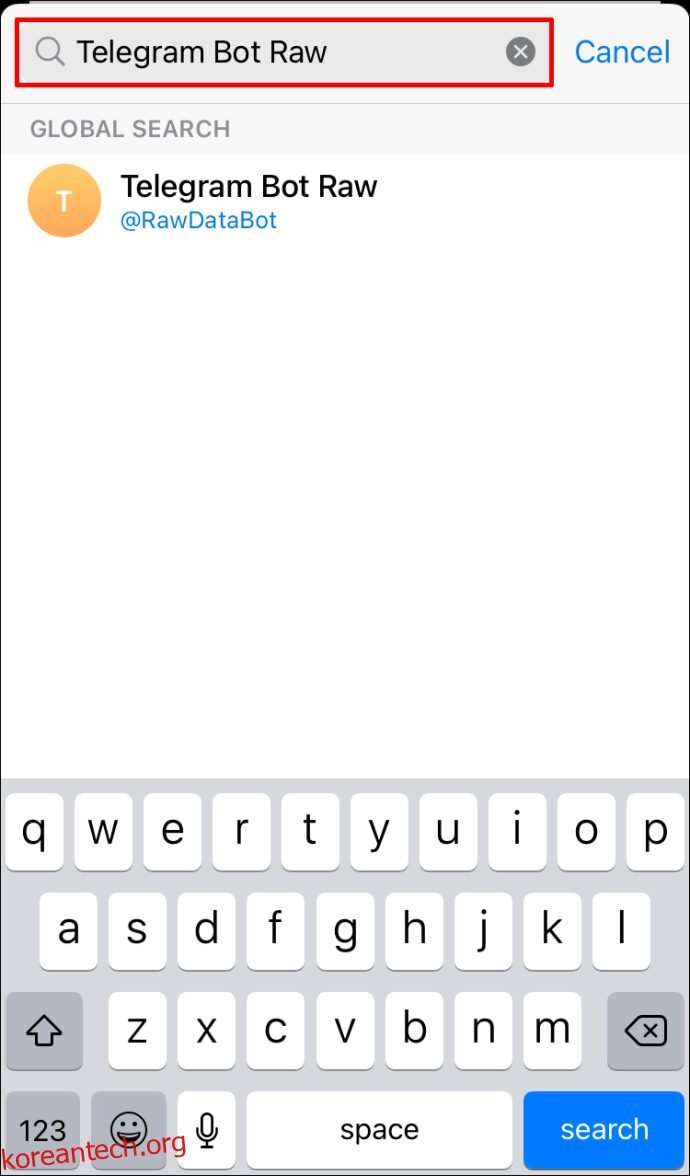Tap the keyboard backspace key
The height and width of the screenshot is (1176, 690).
tap(645, 1030)
